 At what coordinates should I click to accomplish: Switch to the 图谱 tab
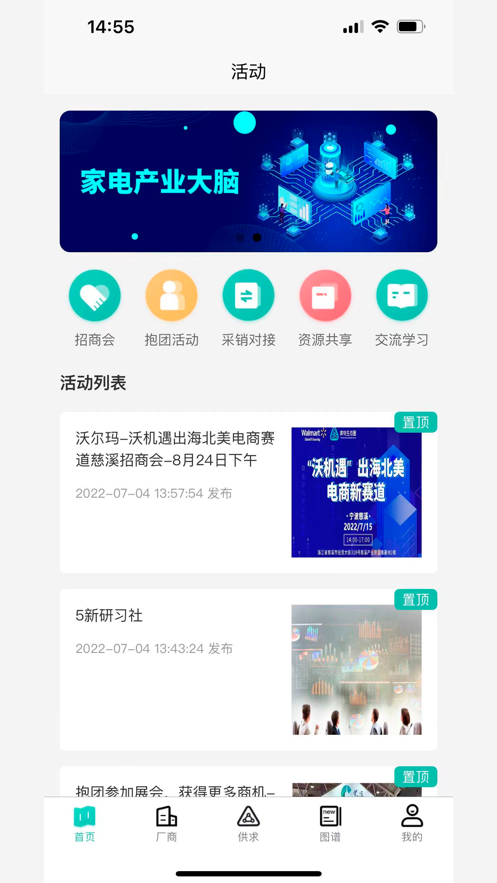click(330, 824)
